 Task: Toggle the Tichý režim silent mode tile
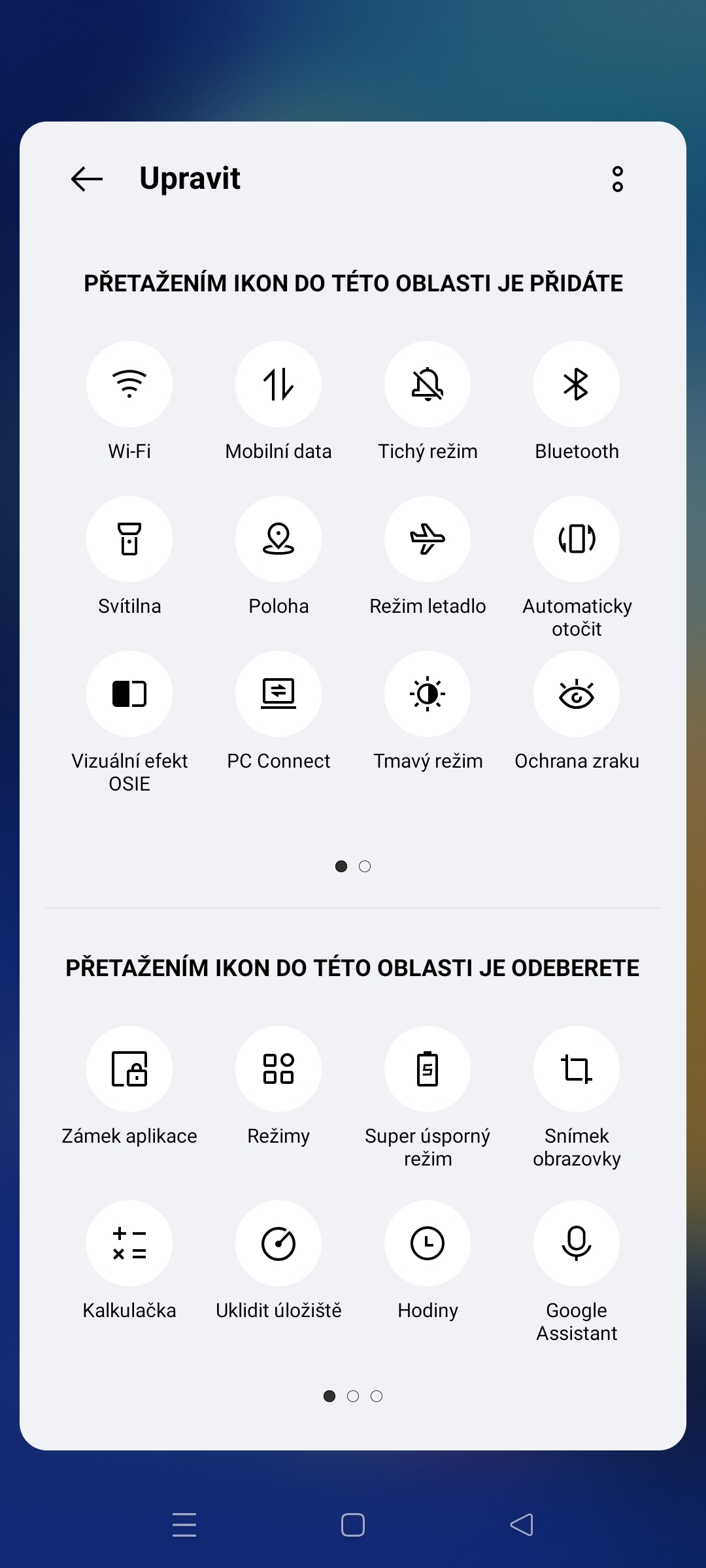428,384
